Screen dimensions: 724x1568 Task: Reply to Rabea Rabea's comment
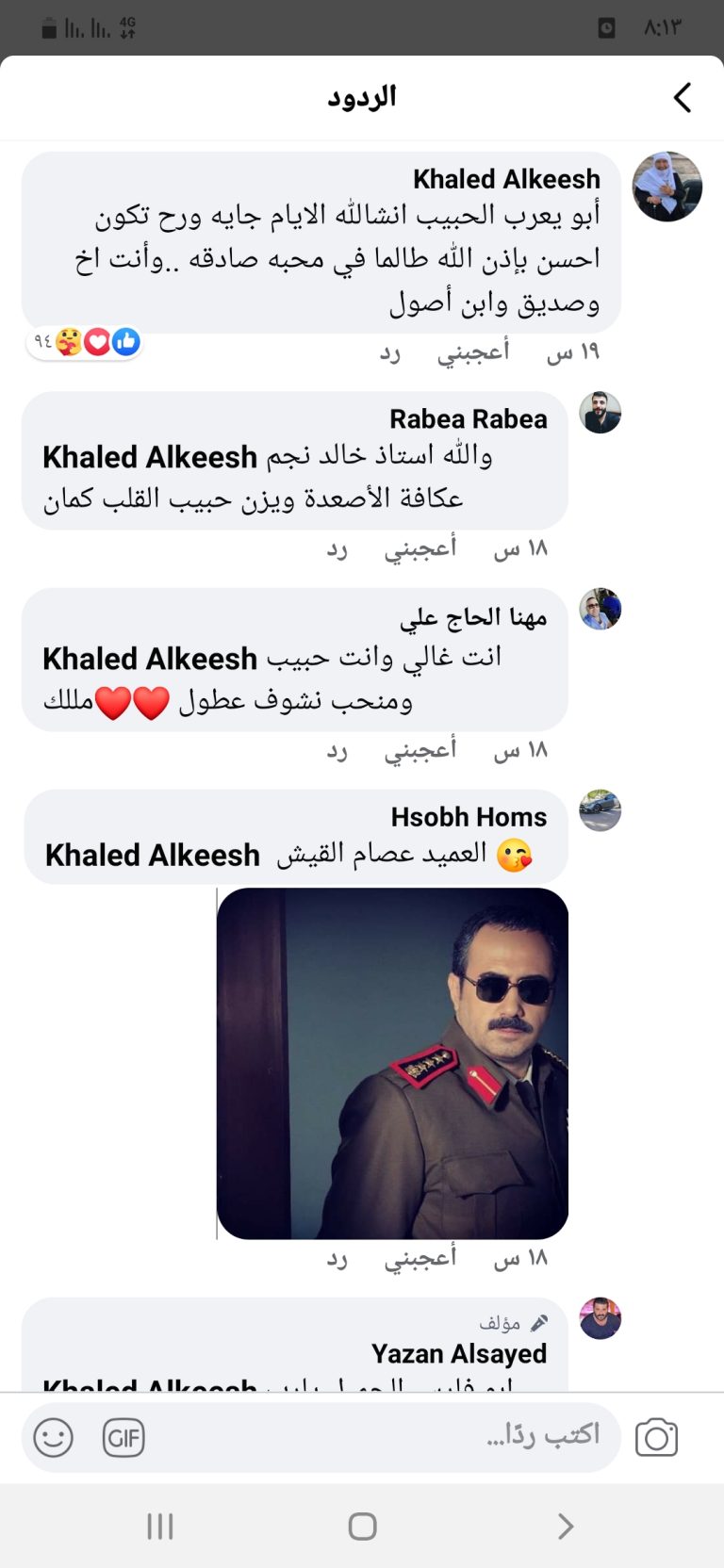tap(337, 549)
